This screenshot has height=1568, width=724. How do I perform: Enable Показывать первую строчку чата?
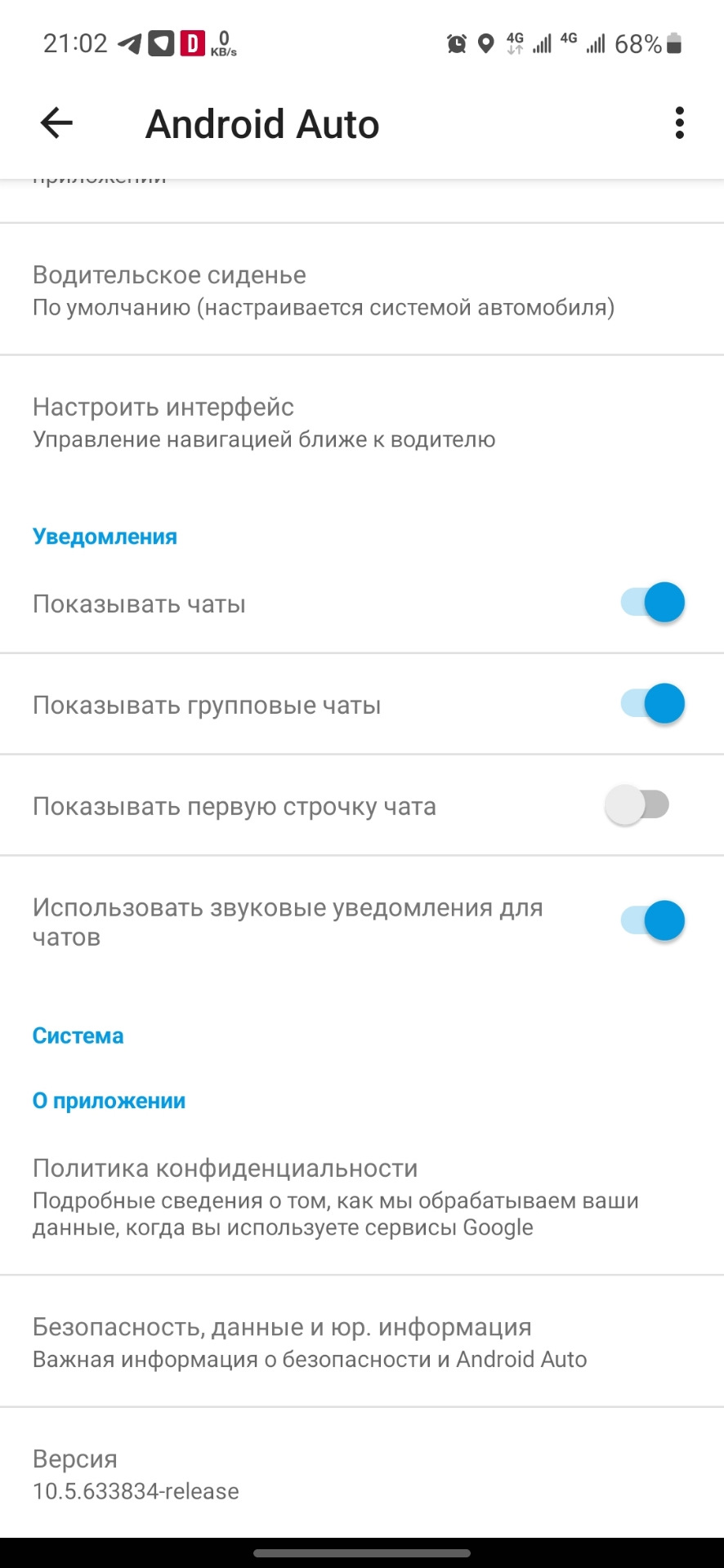(x=641, y=804)
